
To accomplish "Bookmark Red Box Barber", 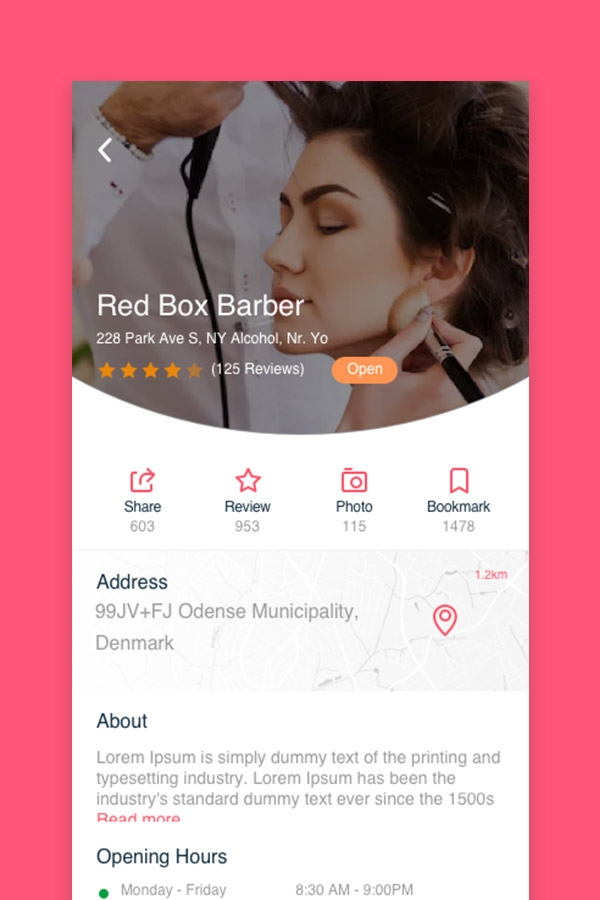I will 459,481.
